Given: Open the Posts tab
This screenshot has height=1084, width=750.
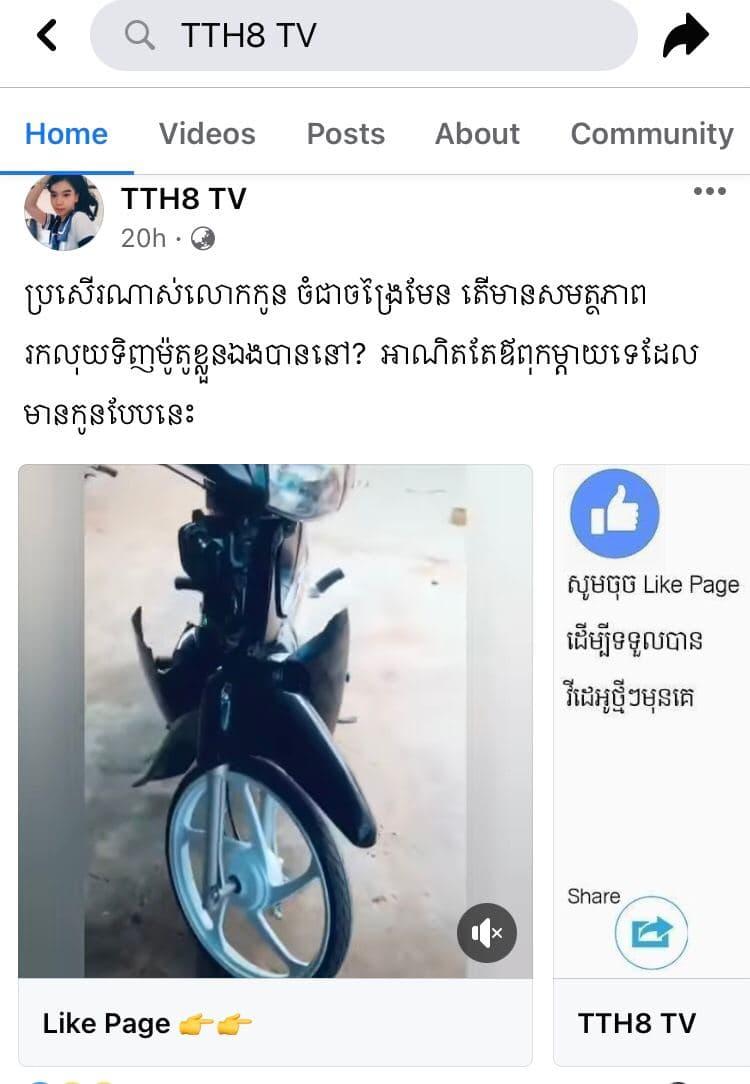Looking at the screenshot, I should [x=345, y=134].
